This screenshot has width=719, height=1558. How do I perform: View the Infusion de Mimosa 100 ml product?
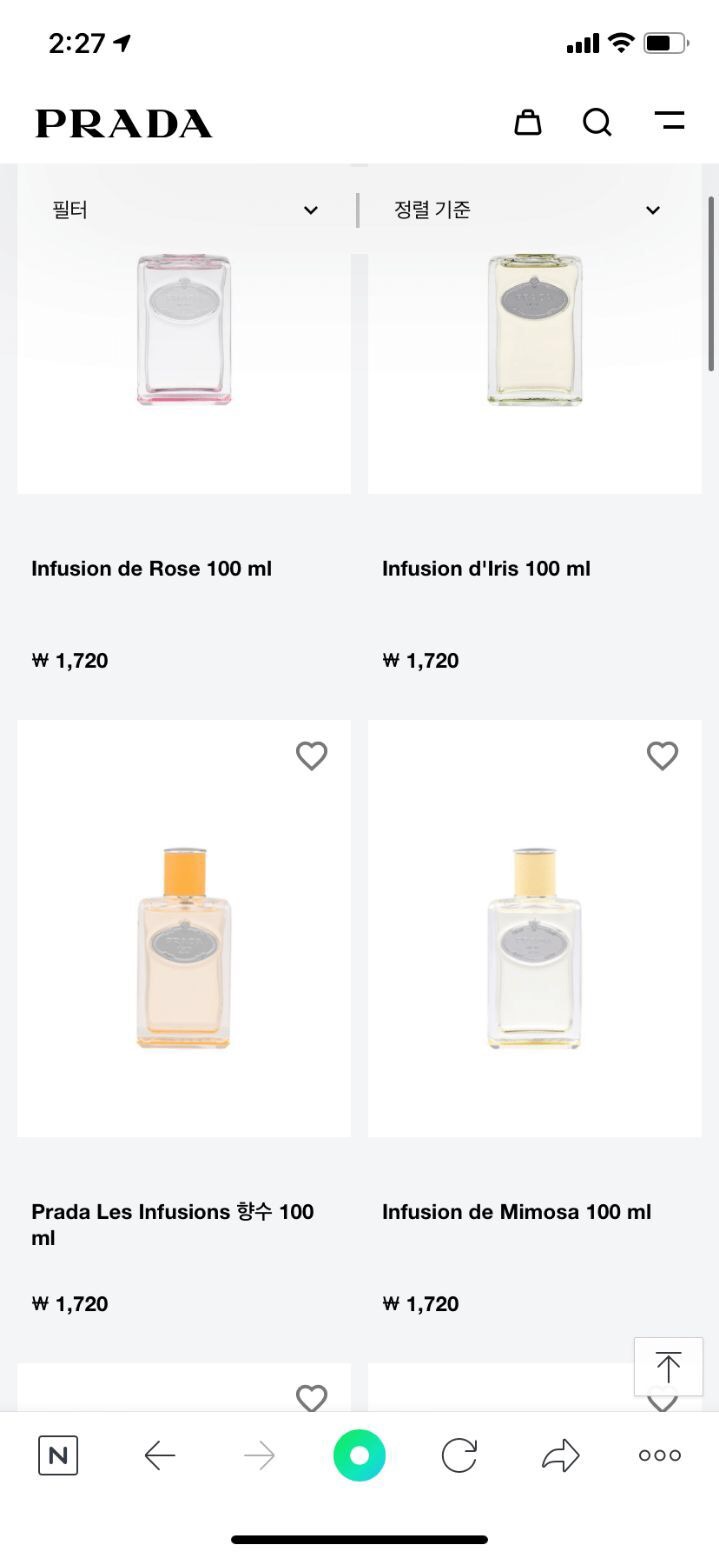coord(516,1212)
